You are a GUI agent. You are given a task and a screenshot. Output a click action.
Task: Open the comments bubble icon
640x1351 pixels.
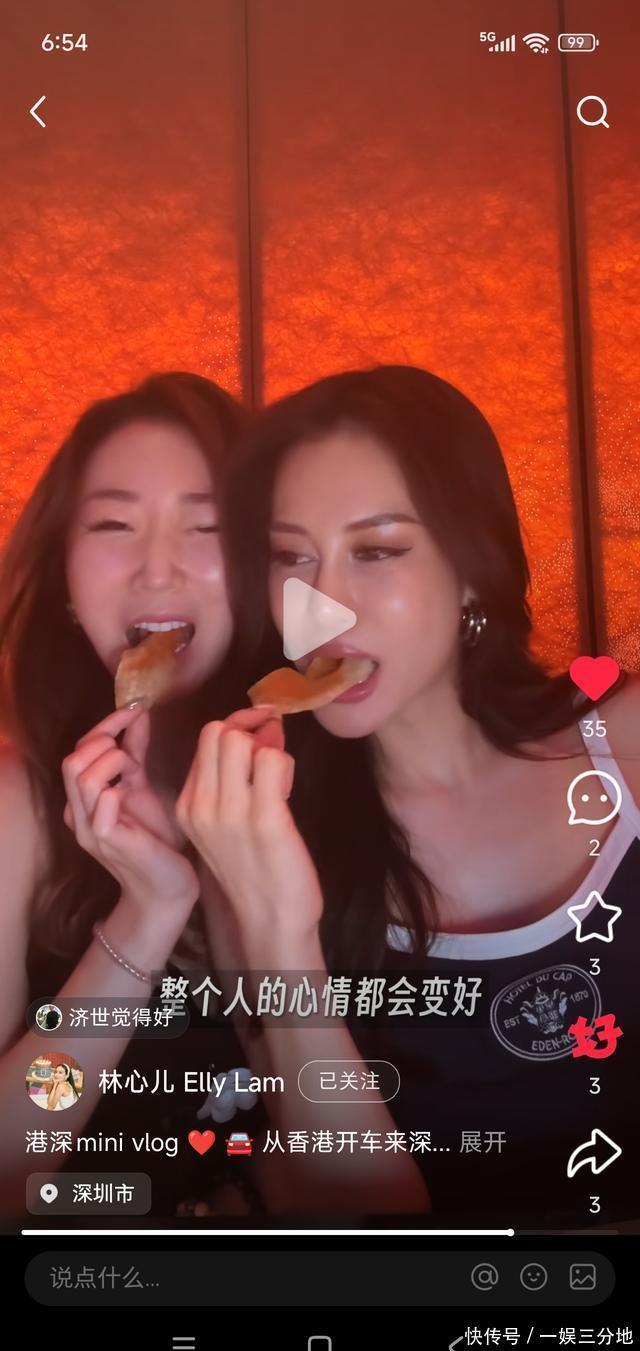pyautogui.click(x=594, y=799)
